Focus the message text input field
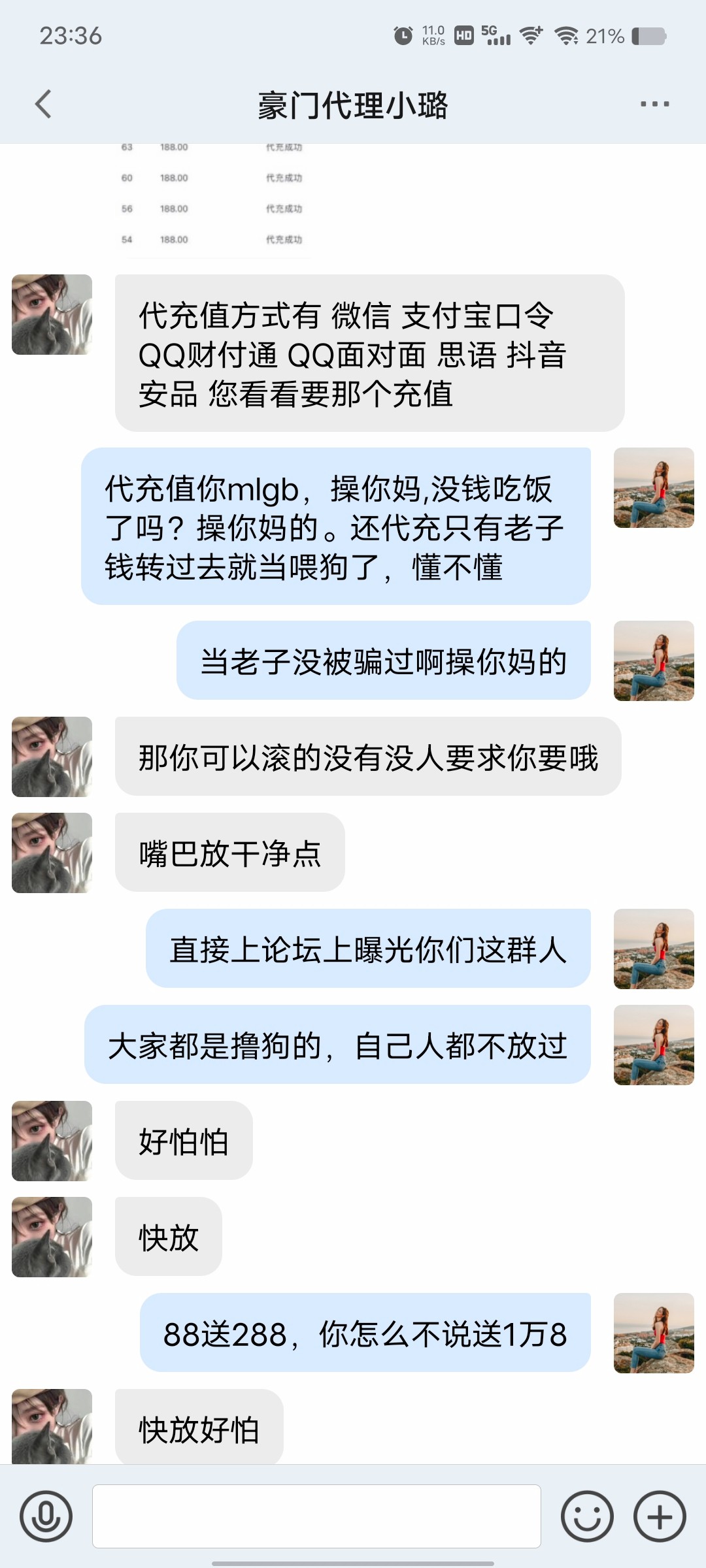The height and width of the screenshot is (1568, 706). pyautogui.click(x=316, y=1516)
